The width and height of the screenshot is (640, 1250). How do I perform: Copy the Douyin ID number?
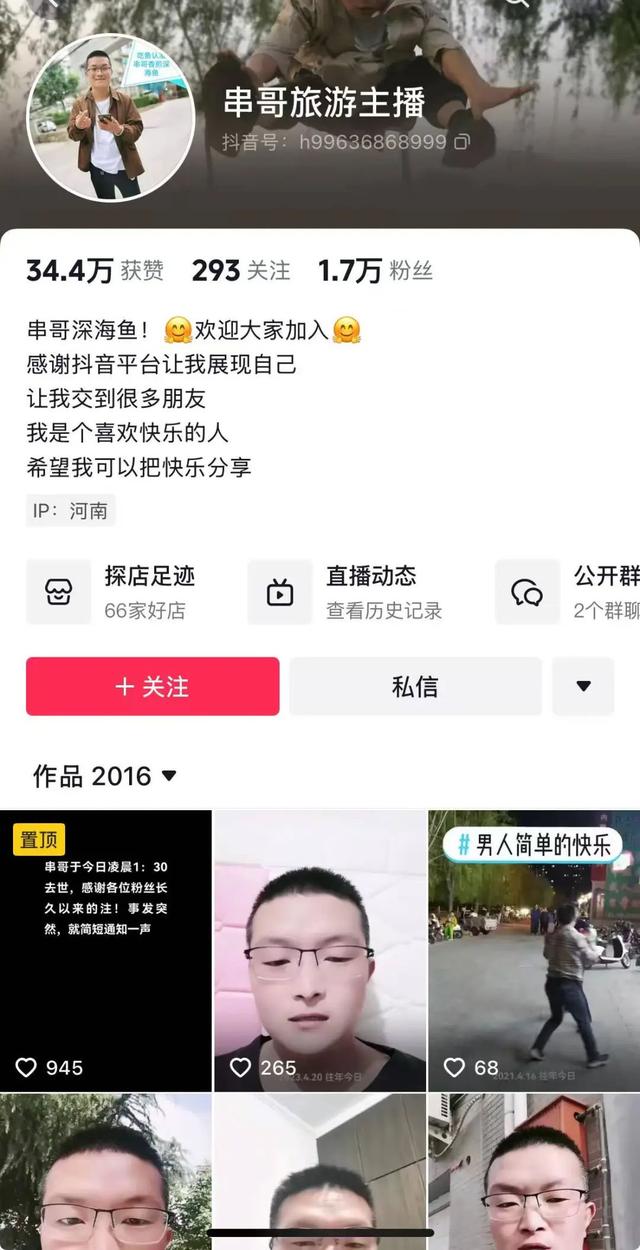click(461, 142)
